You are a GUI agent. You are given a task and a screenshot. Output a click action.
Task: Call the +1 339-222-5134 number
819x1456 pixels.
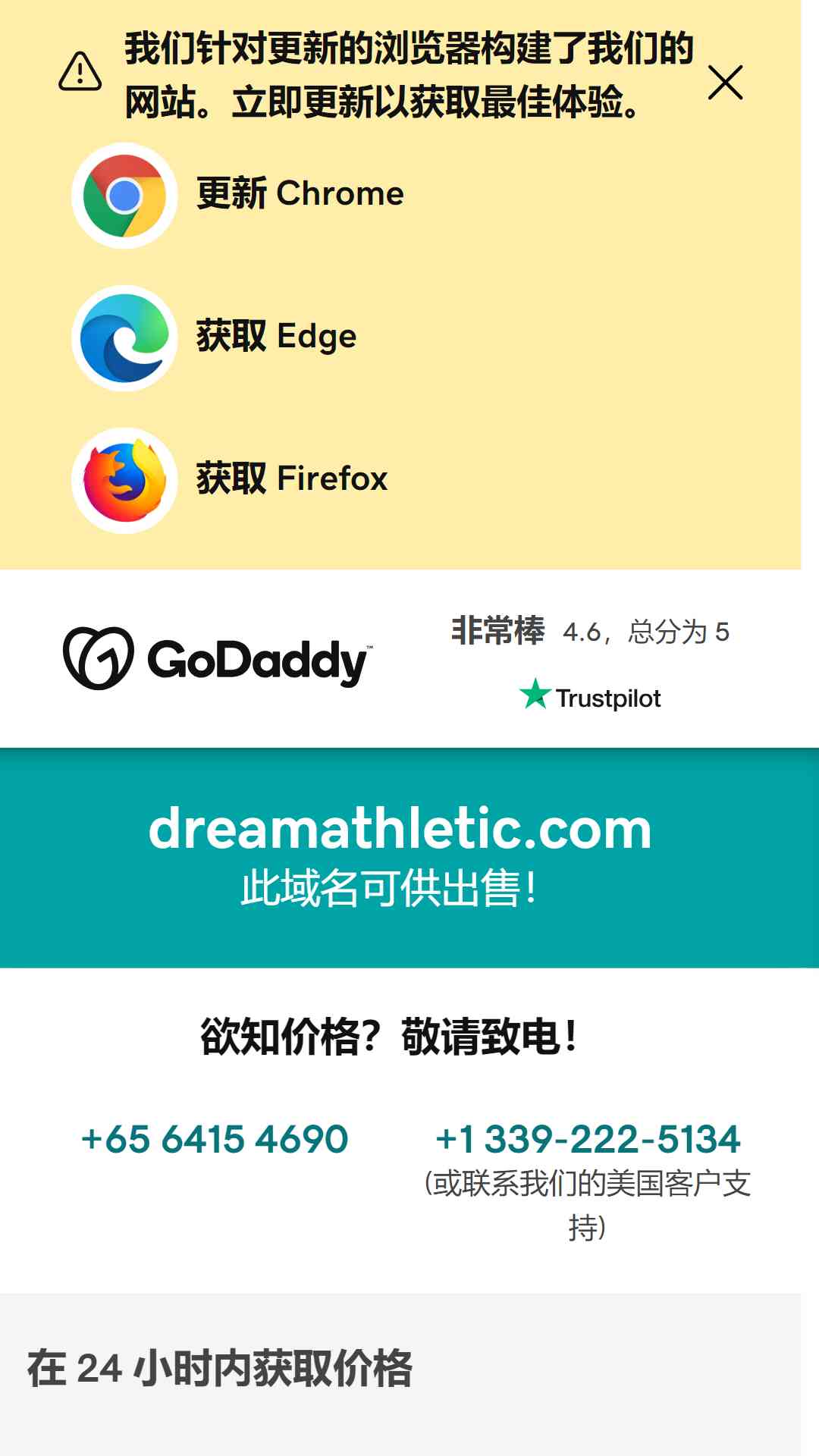coord(588,1139)
